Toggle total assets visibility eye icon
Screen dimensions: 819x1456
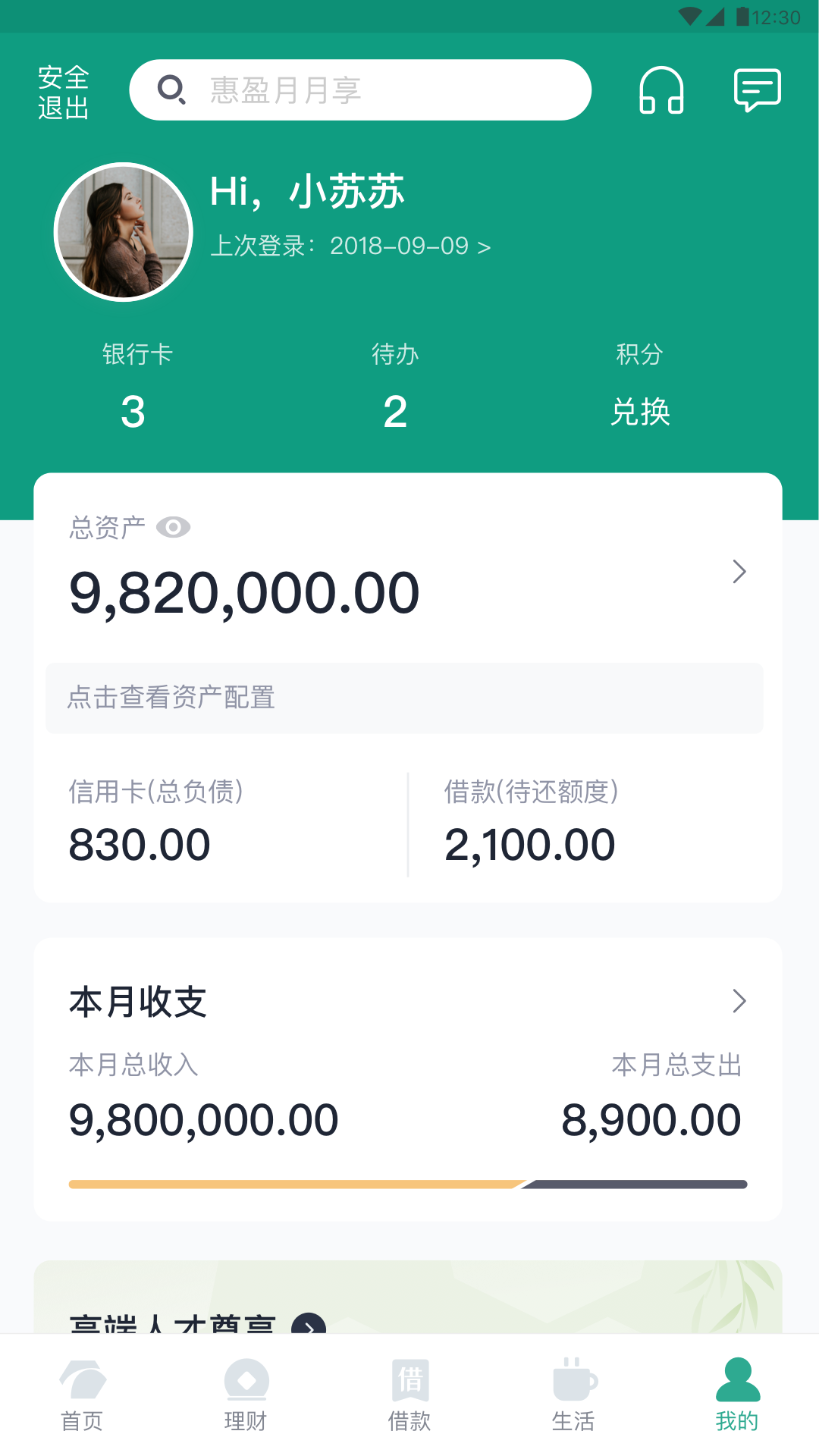coord(173,527)
